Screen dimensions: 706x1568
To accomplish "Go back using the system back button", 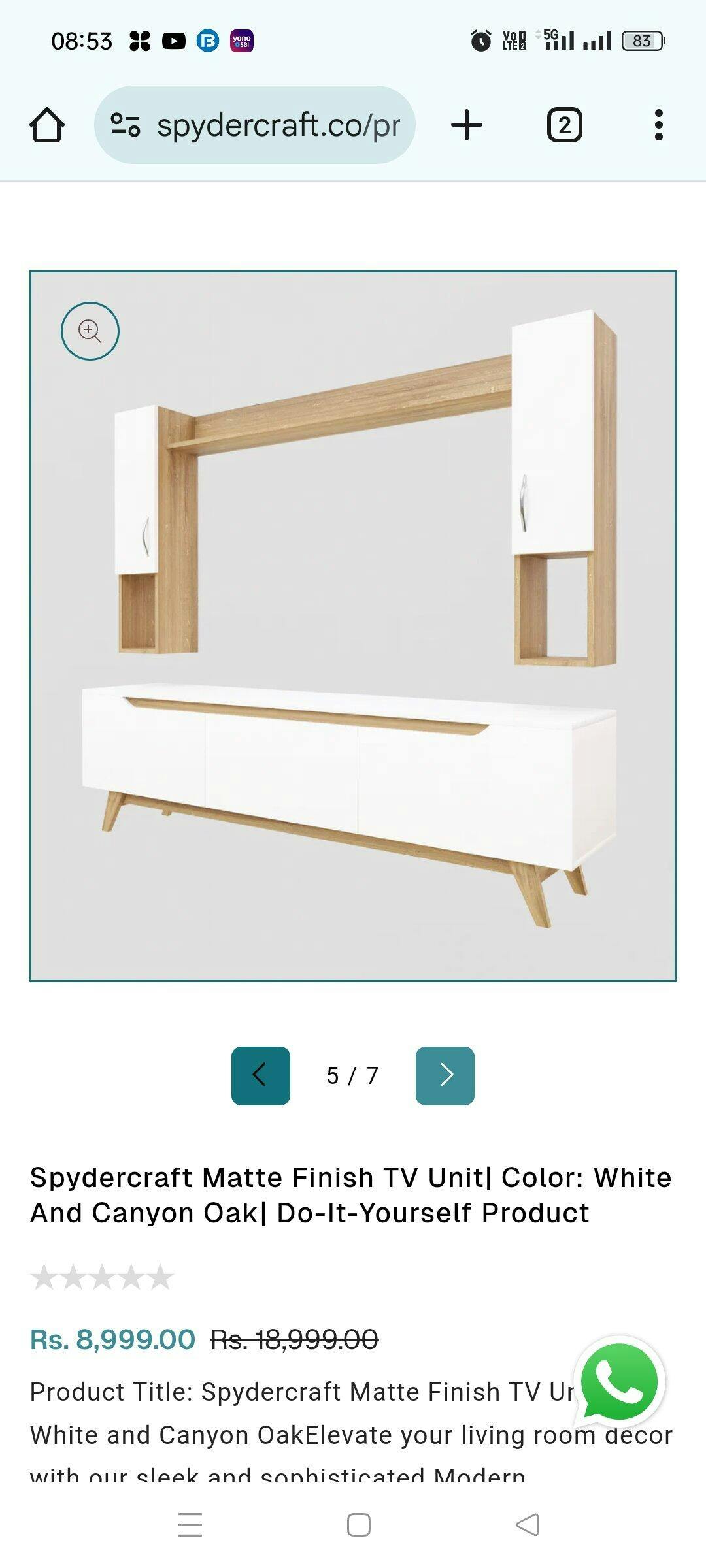I will point(527,1525).
